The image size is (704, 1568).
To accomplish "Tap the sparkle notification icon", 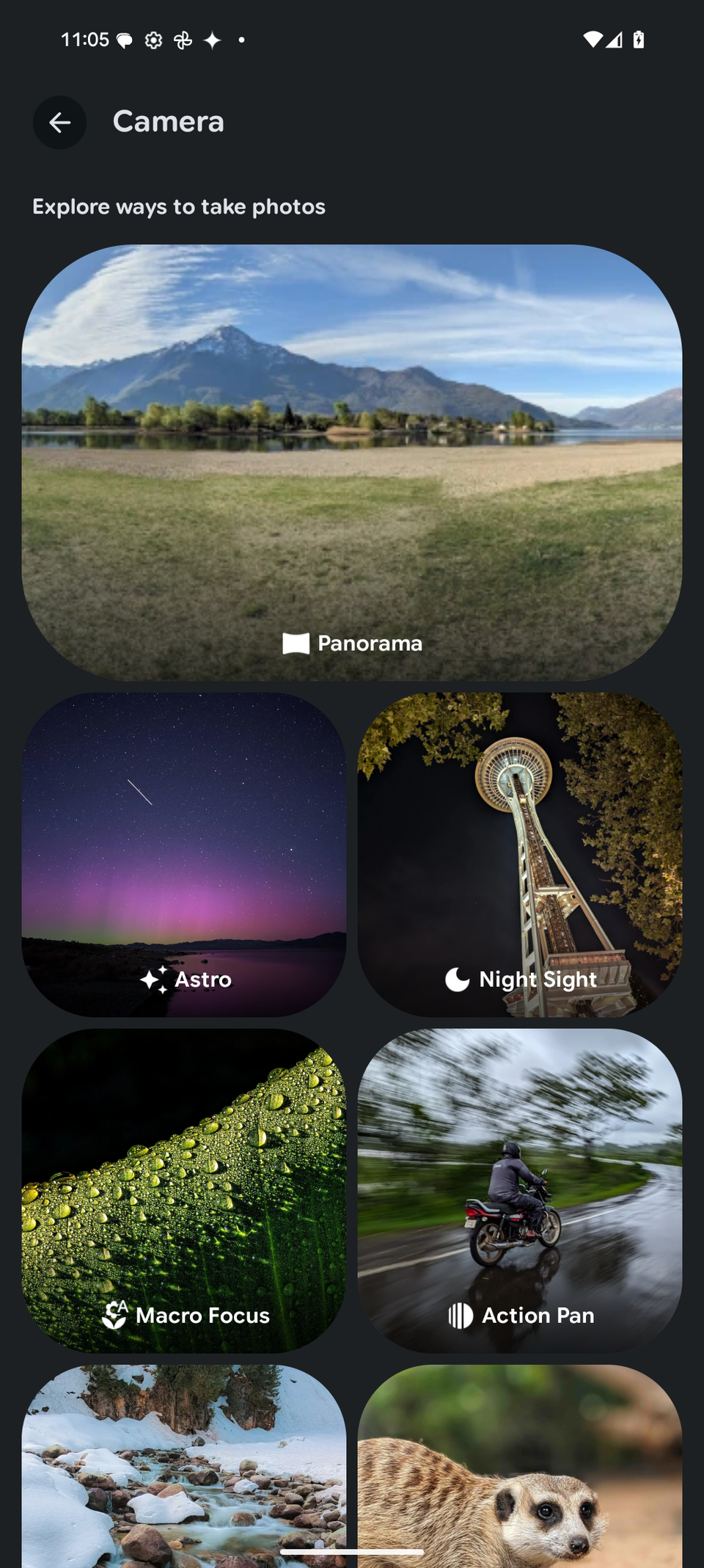I will pos(212,40).
